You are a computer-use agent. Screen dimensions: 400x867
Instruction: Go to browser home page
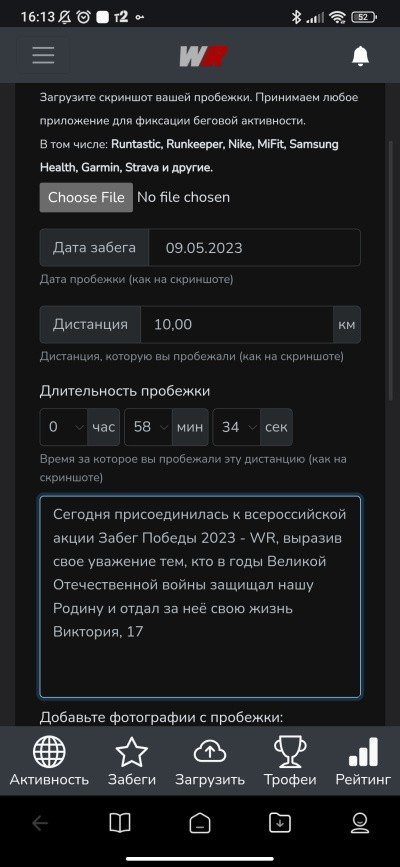point(200,823)
